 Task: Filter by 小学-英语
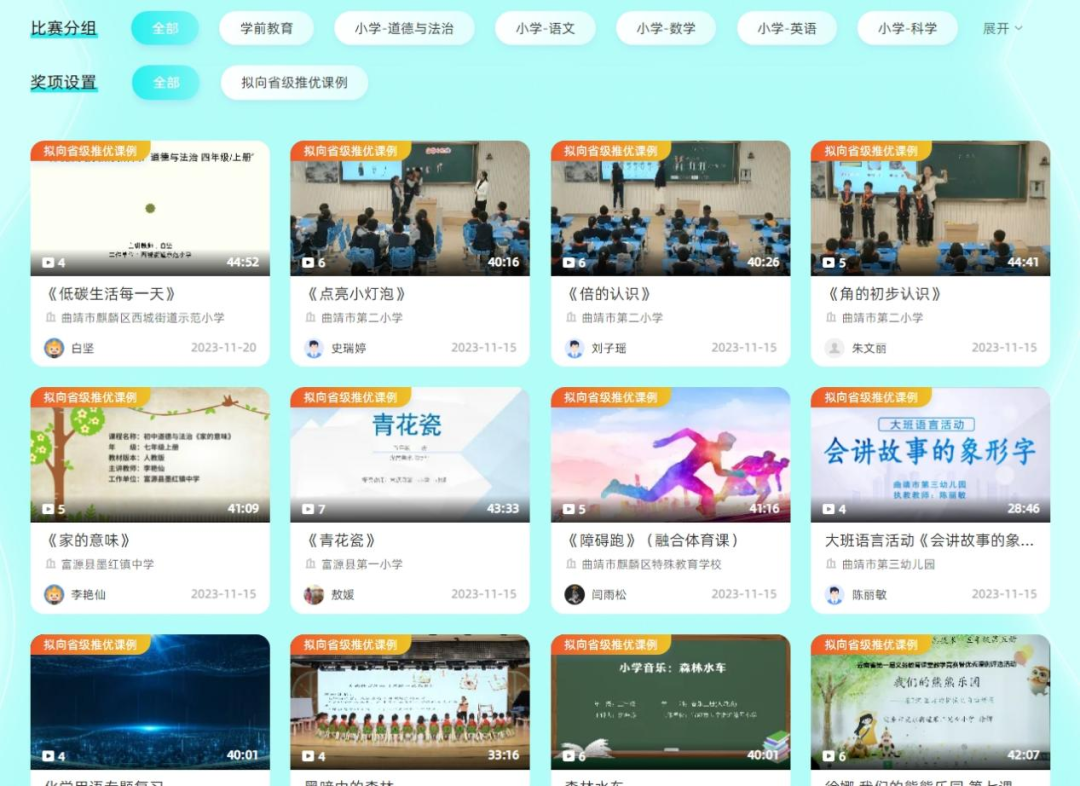(786, 28)
